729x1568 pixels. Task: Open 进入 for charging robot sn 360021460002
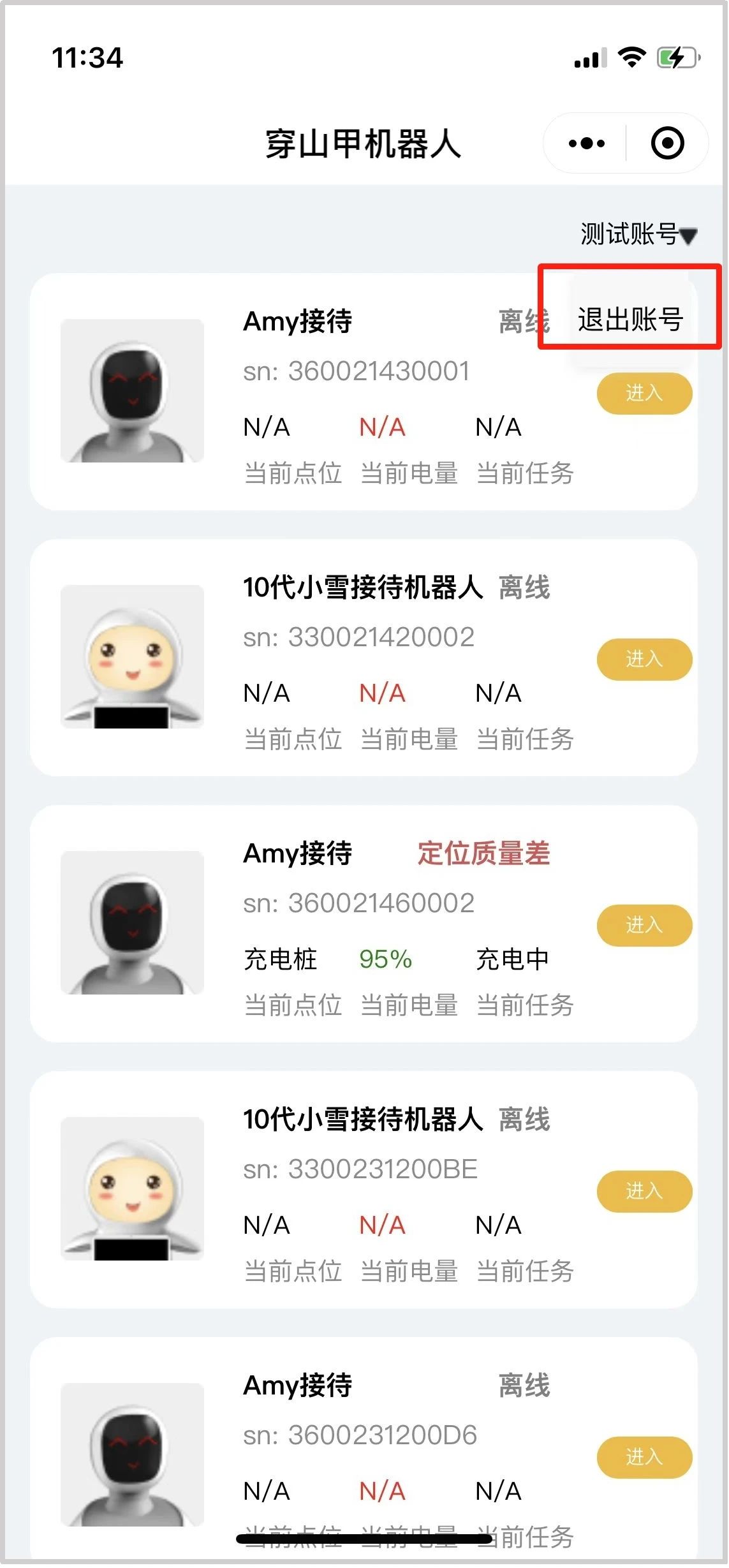pyautogui.click(x=644, y=925)
